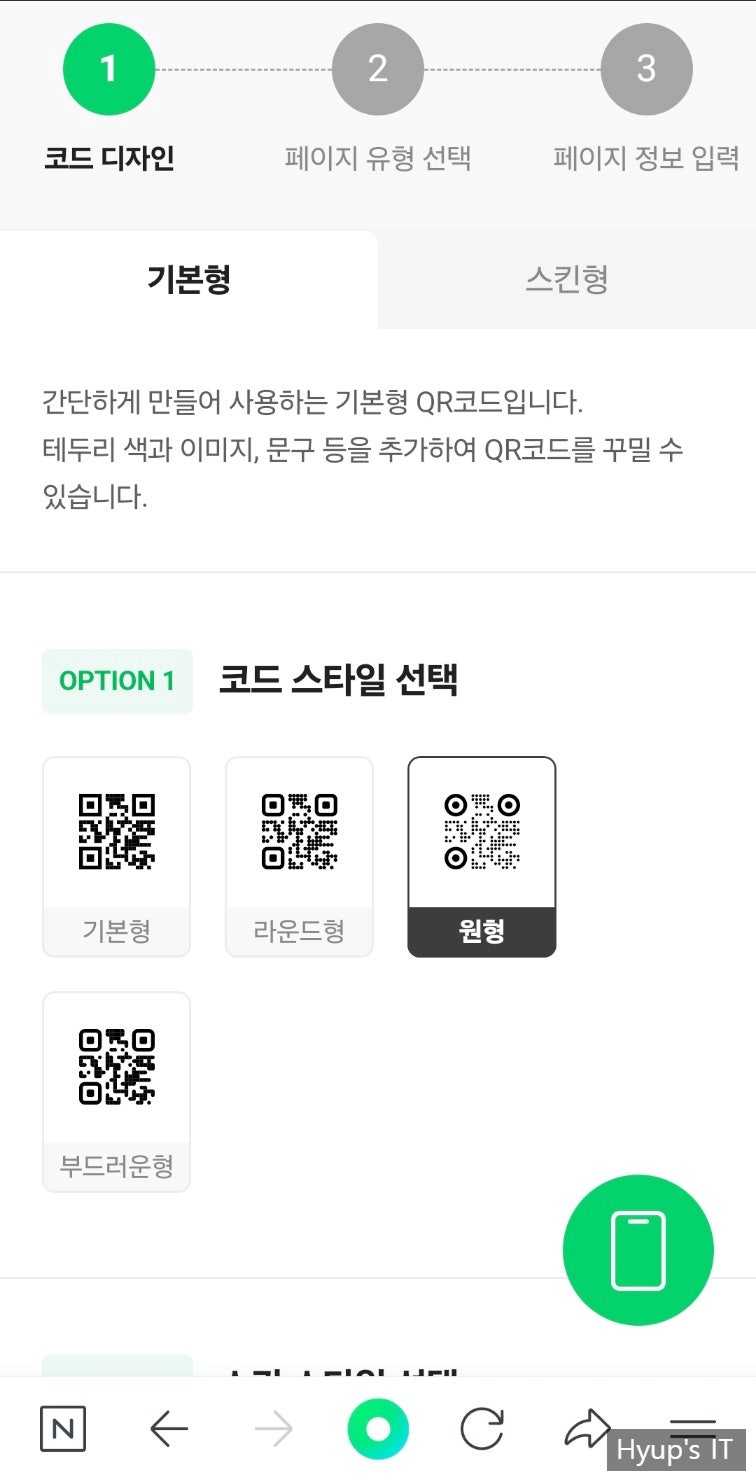Pick the 부드러운형 code style
Image resolution: width=756 pixels, height=1481 pixels.
point(116,1092)
